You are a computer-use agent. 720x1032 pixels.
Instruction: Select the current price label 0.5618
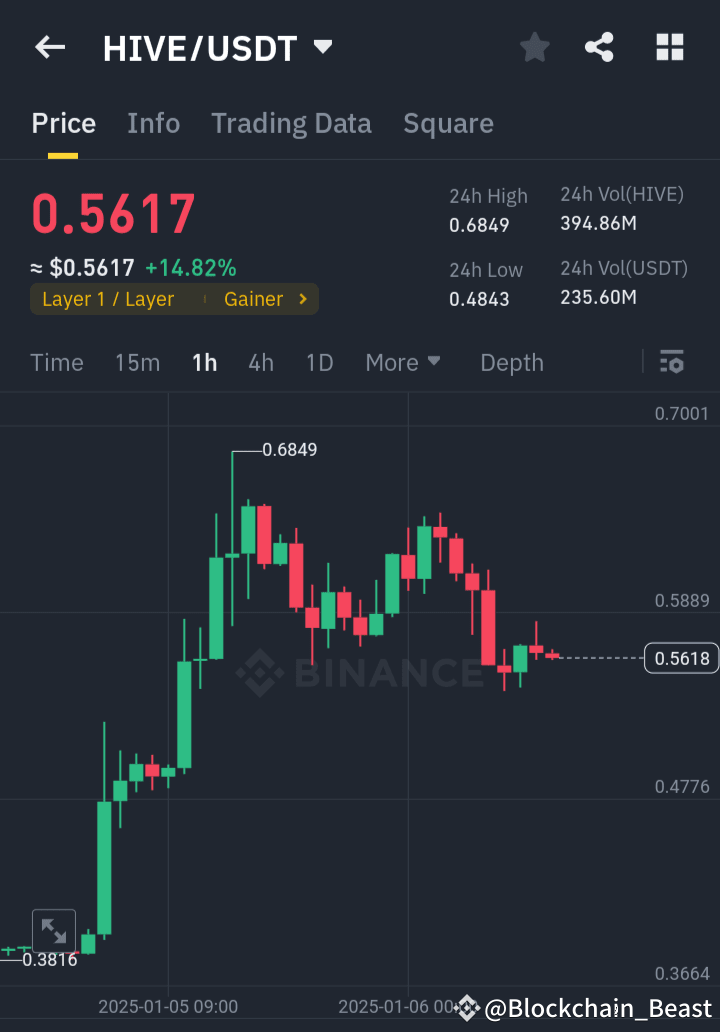click(x=681, y=658)
